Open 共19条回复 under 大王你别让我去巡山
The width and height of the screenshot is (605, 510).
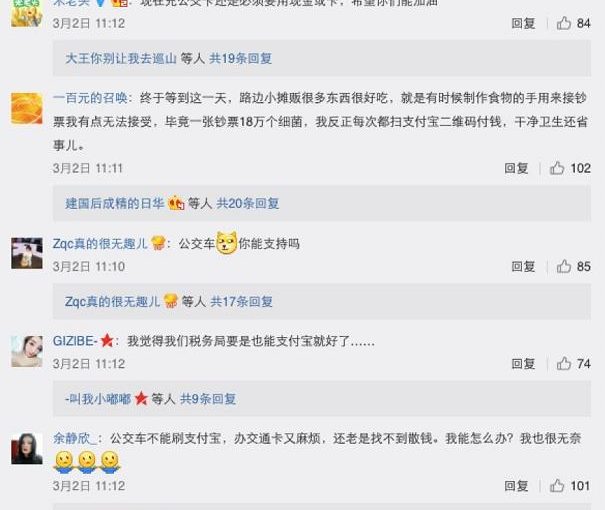pos(241,59)
